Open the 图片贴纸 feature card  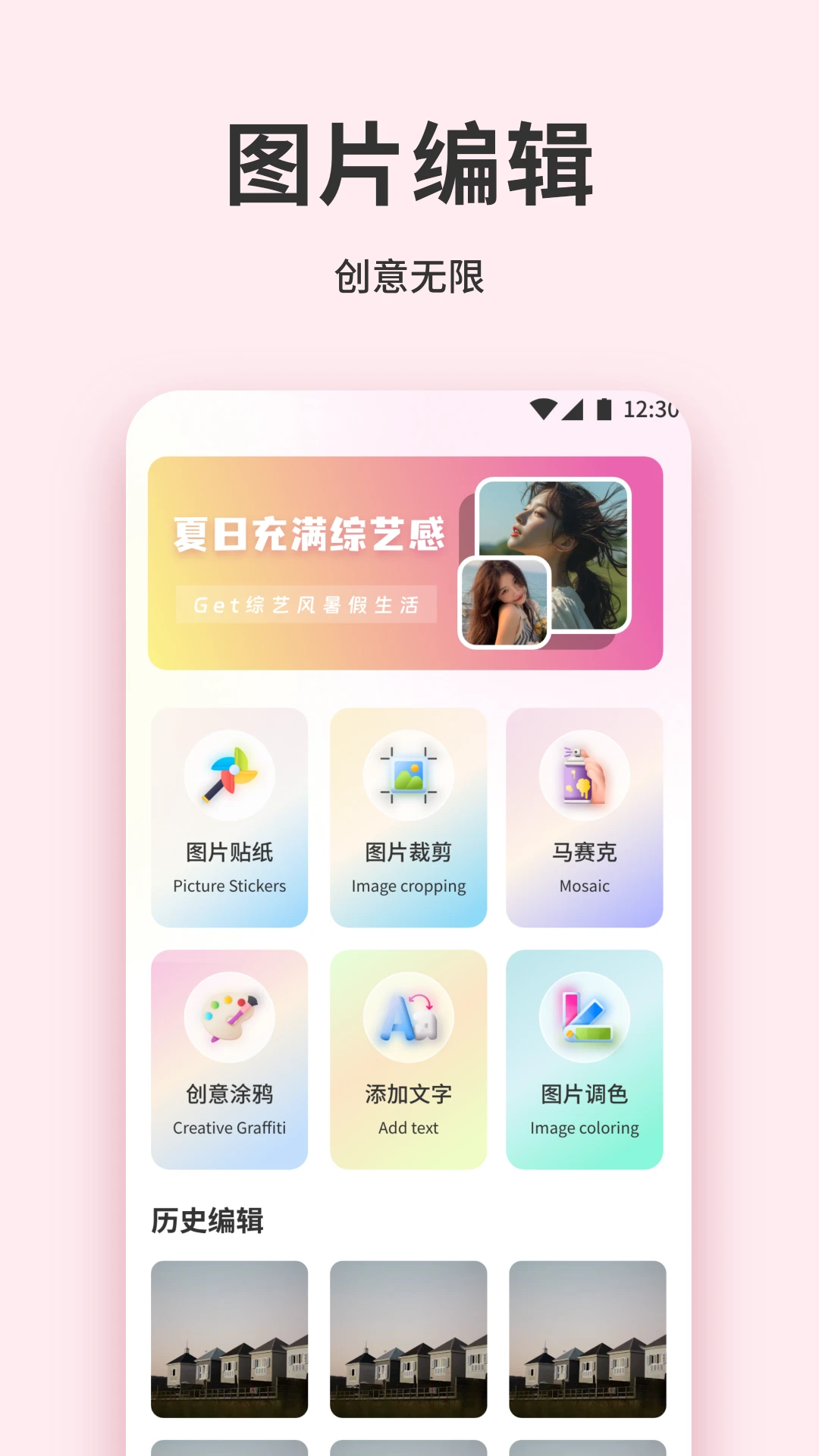(x=230, y=817)
